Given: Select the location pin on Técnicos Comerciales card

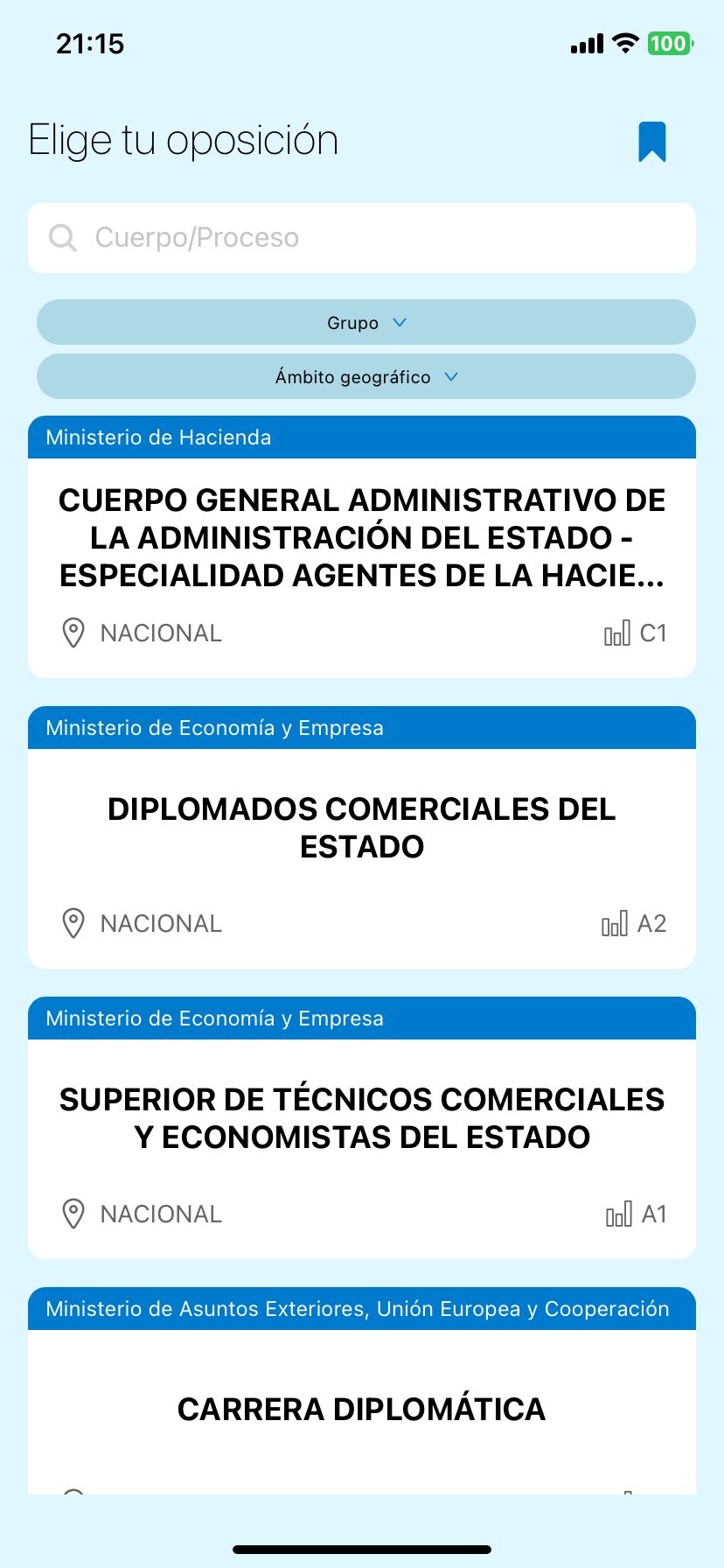Looking at the screenshot, I should point(74,1214).
